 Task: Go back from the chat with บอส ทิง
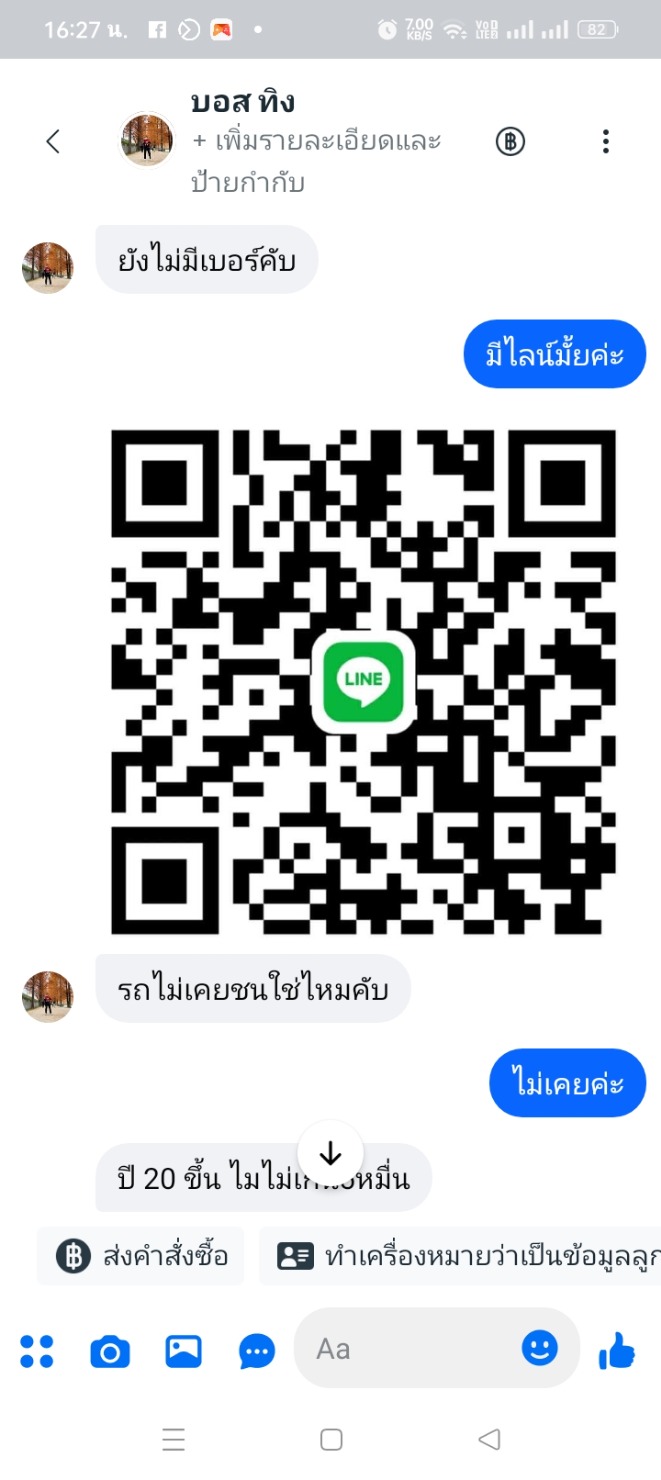[x=53, y=142]
